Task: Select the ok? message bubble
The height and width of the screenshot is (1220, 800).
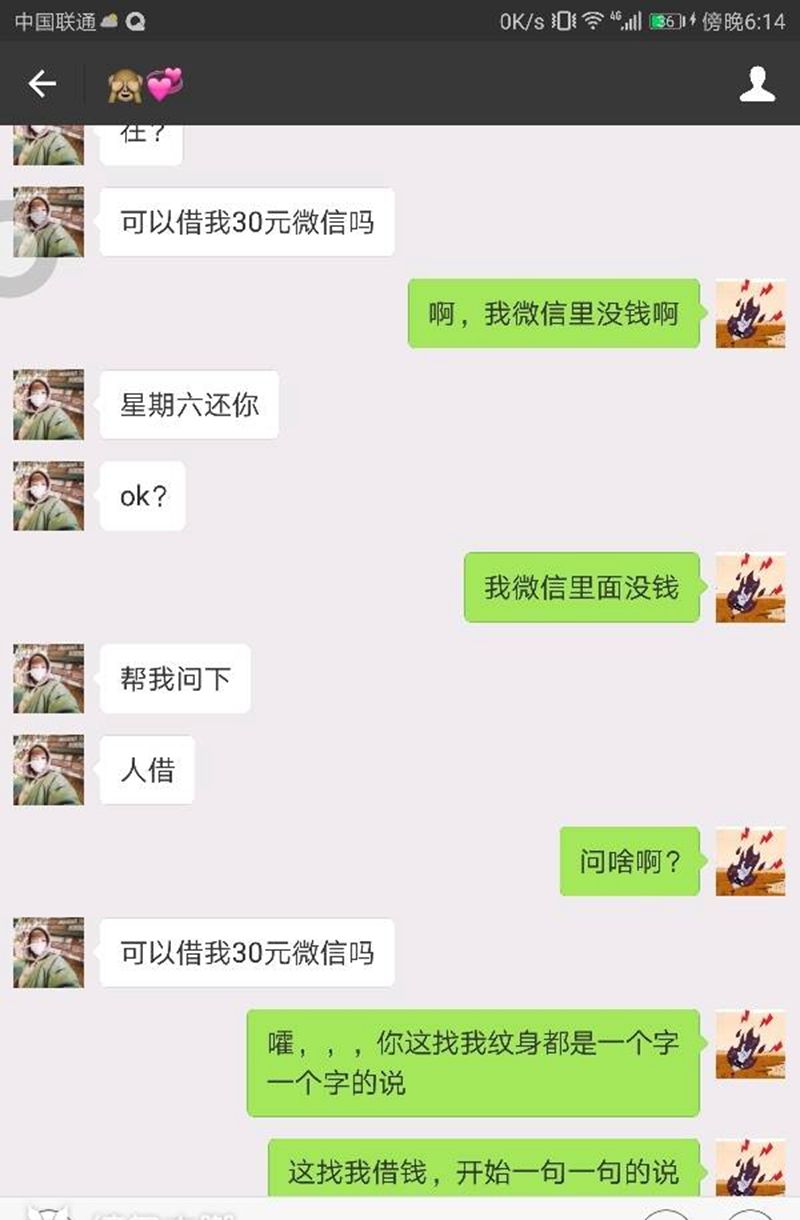Action: tap(141, 497)
